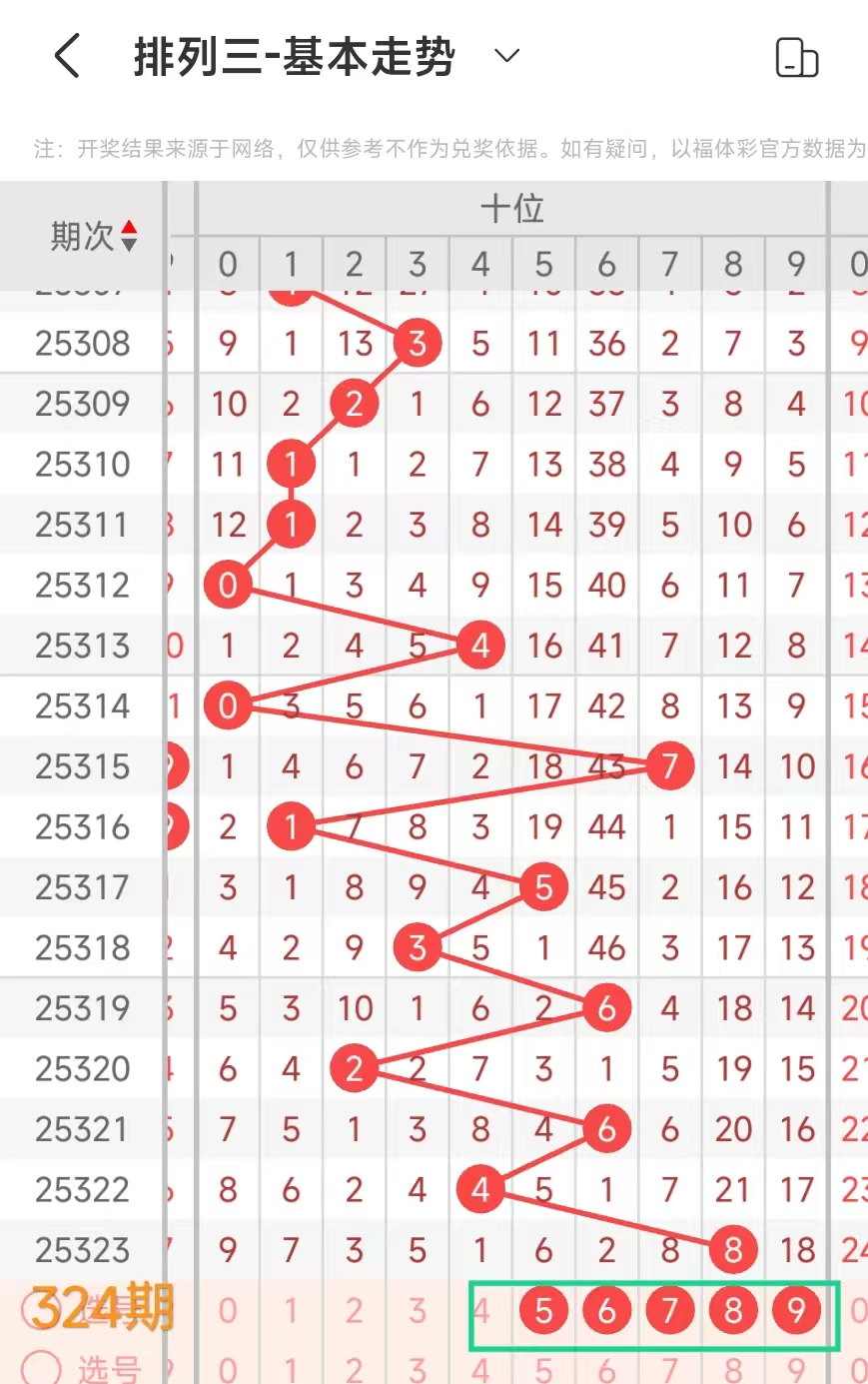Deselect red ball 7 in the selection row

tap(670, 1310)
